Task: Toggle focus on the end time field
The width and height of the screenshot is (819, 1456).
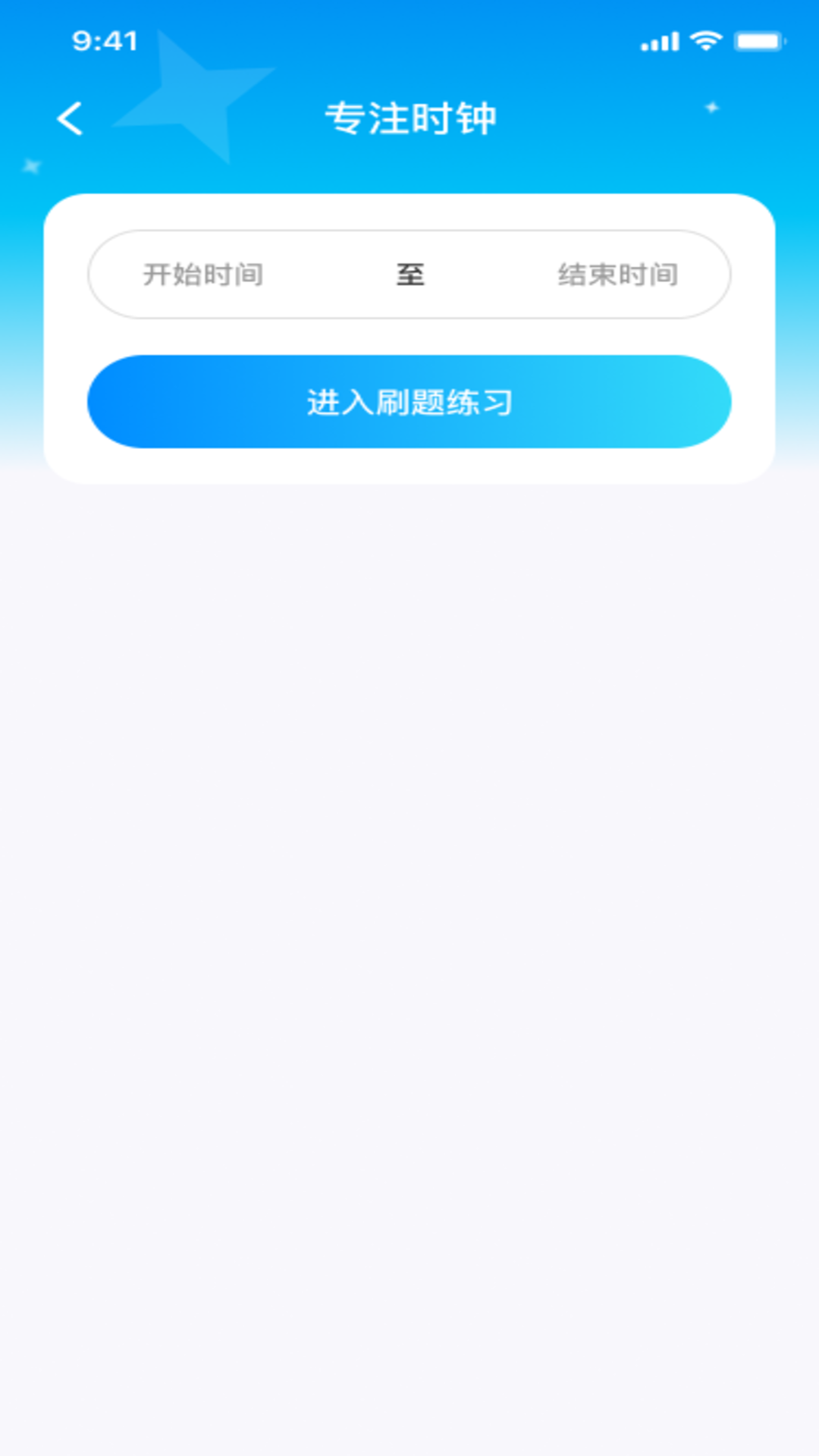Action: coord(618,276)
